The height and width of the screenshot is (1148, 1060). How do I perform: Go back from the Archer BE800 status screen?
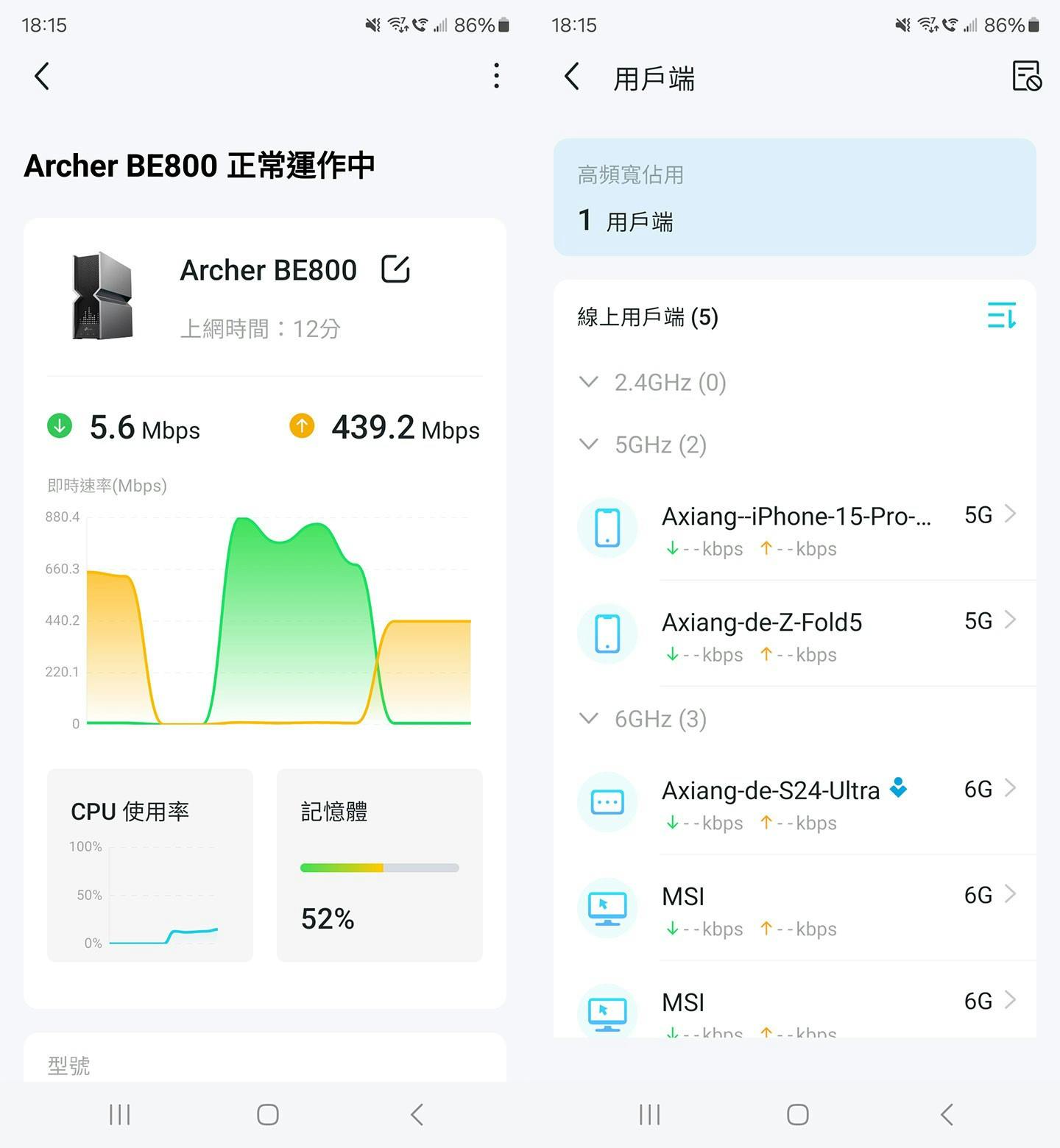pos(42,76)
